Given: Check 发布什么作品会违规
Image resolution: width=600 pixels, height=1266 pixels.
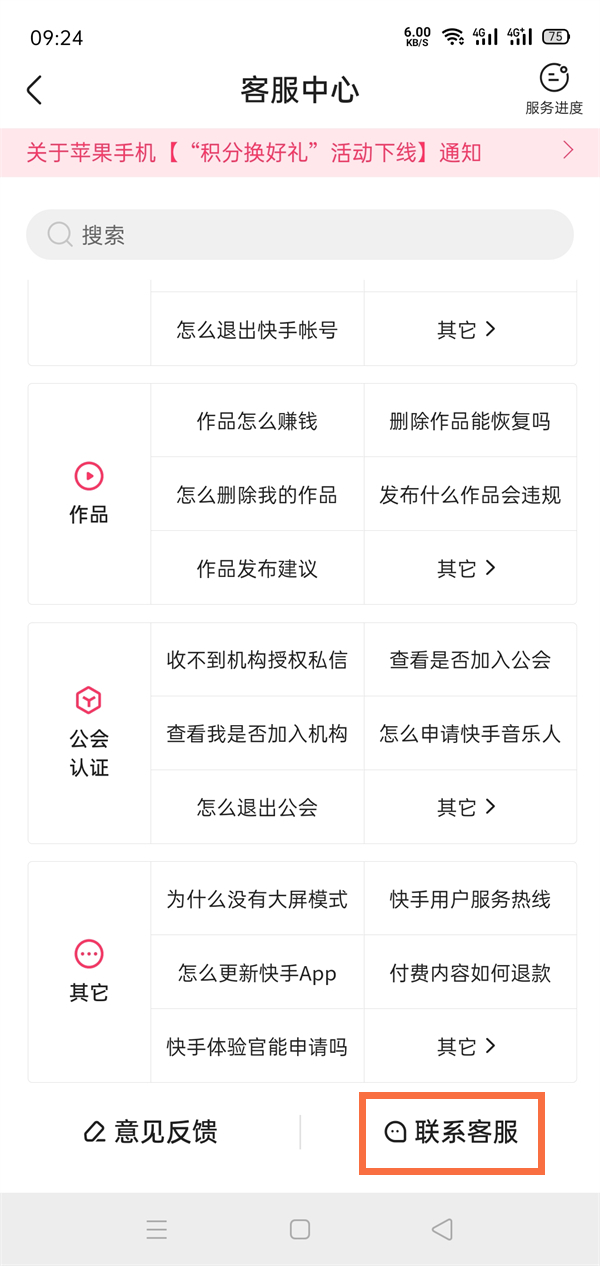Looking at the screenshot, I should (470, 494).
